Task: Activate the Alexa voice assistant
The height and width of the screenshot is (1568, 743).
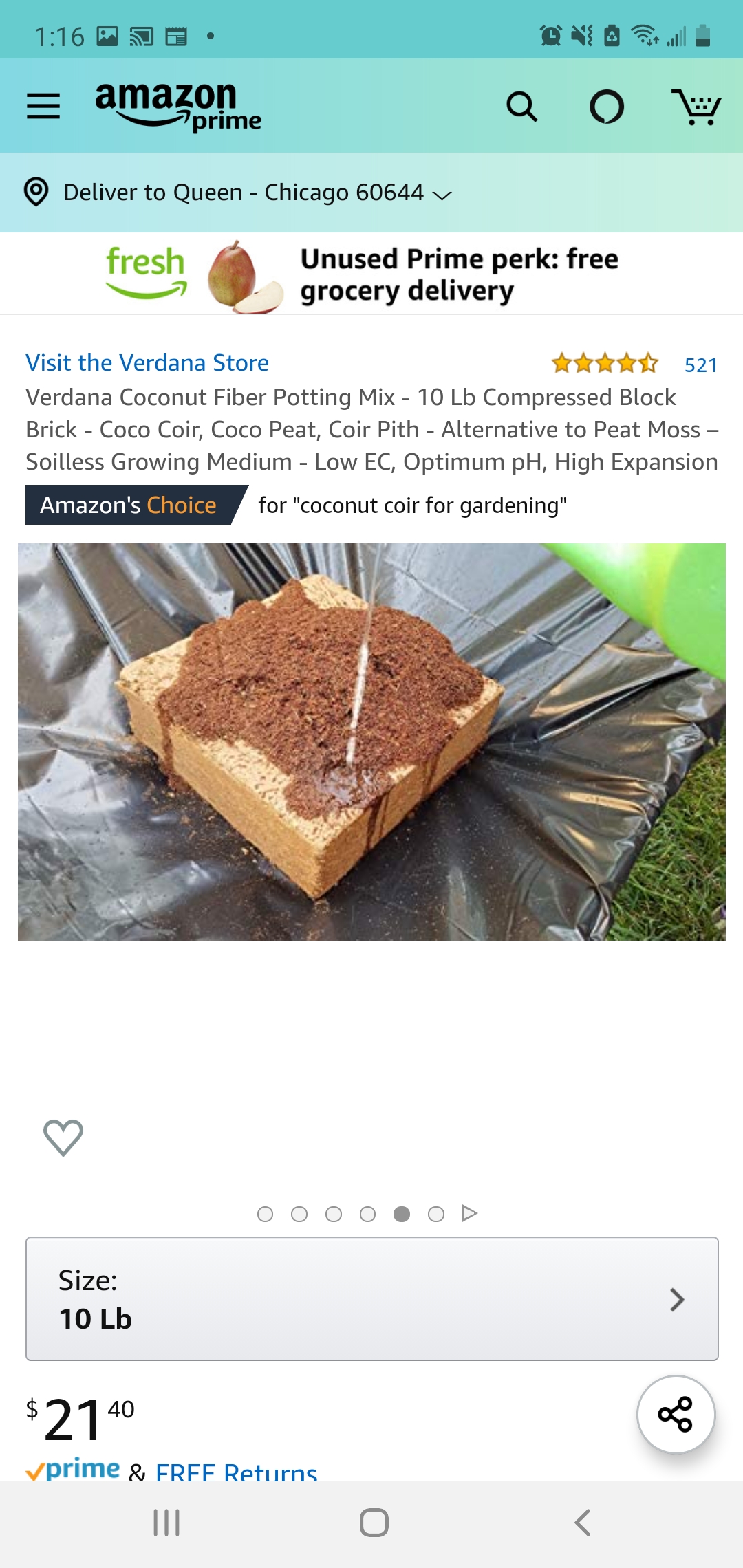Action: [x=607, y=107]
